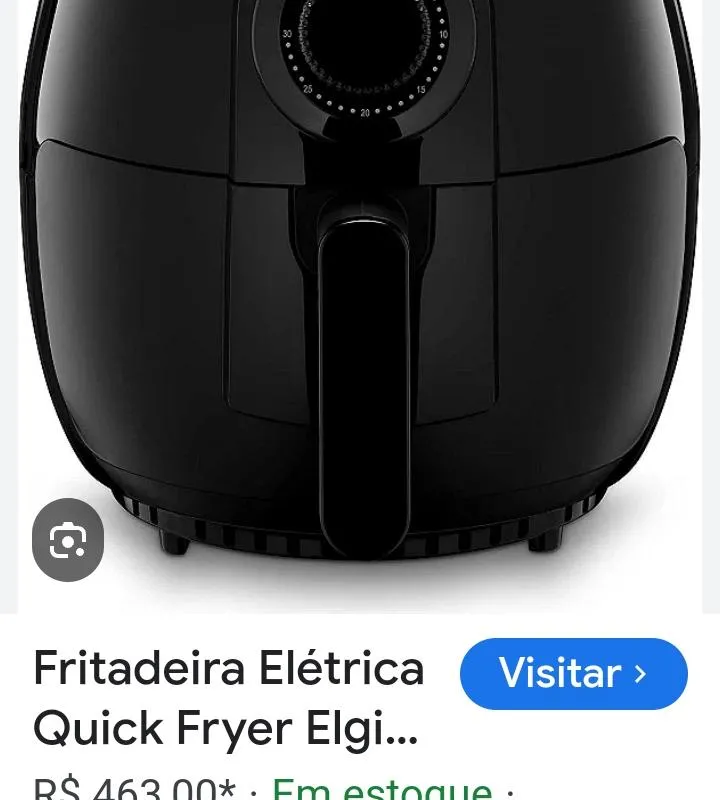Viewport: 720px width, 800px height.
Task: Search this image with Google Lens
Action: 68,540
